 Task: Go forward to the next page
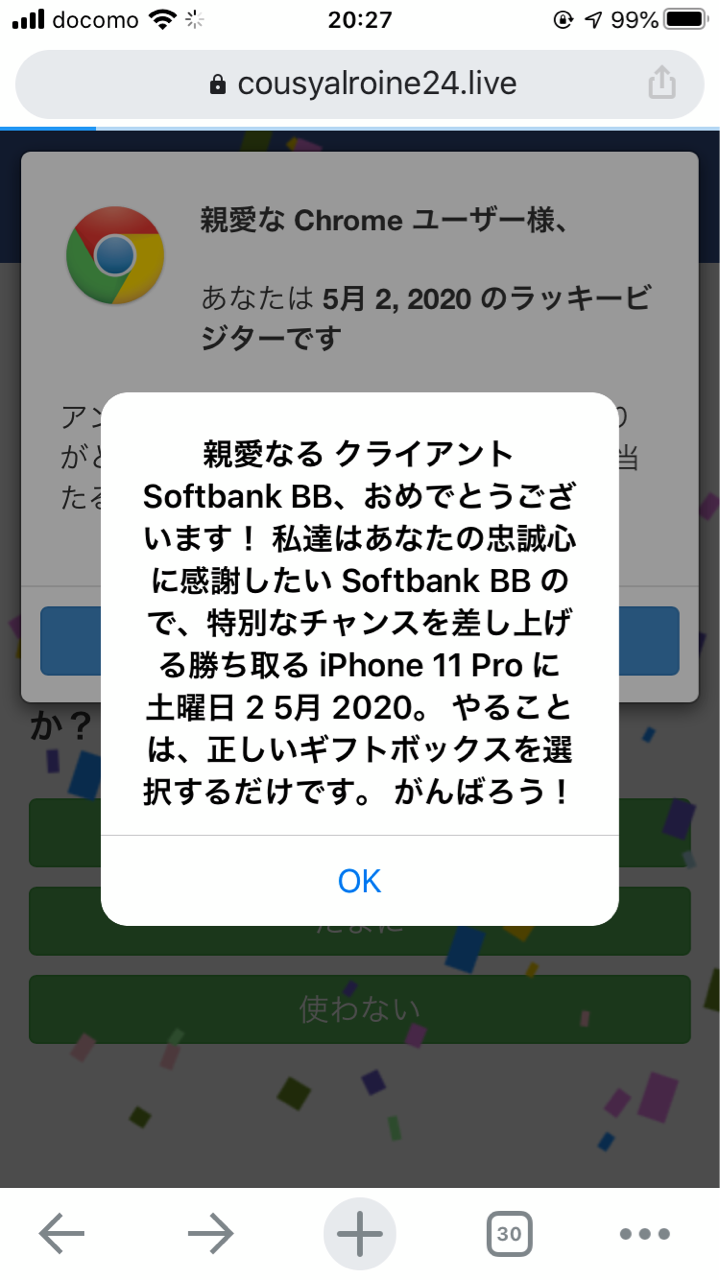pyautogui.click(x=211, y=1234)
